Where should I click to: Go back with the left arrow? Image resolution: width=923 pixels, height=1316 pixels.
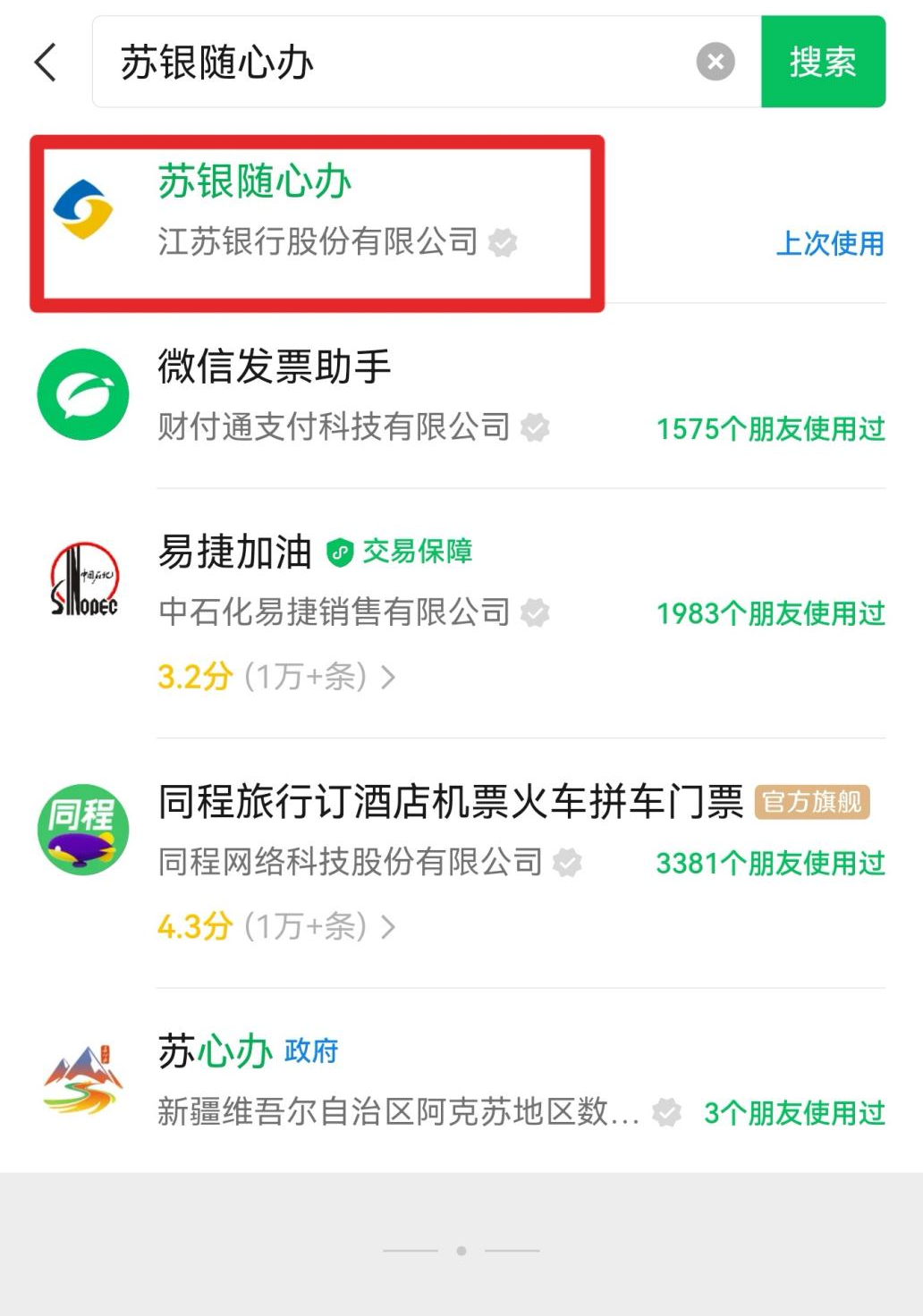click(47, 63)
